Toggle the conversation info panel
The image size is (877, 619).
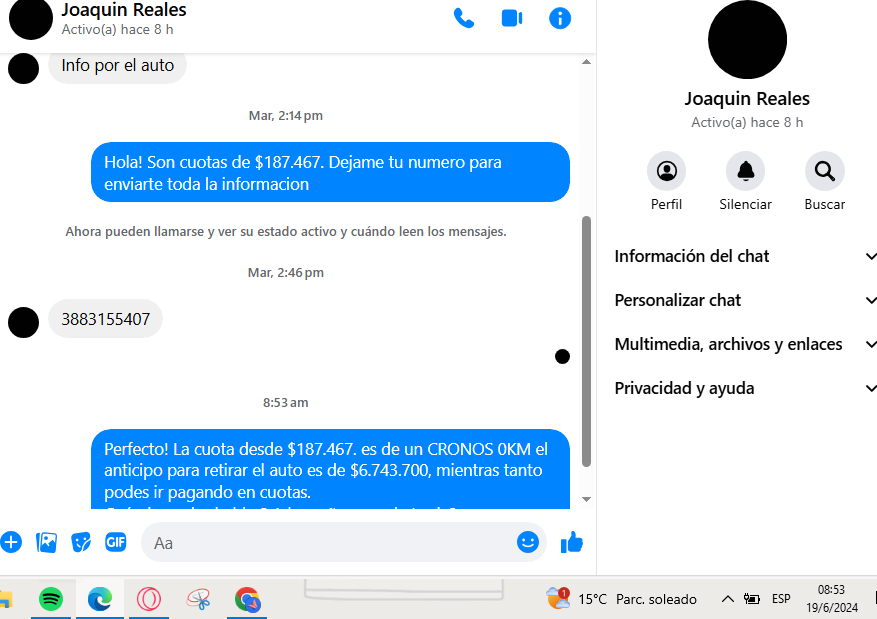(x=560, y=18)
